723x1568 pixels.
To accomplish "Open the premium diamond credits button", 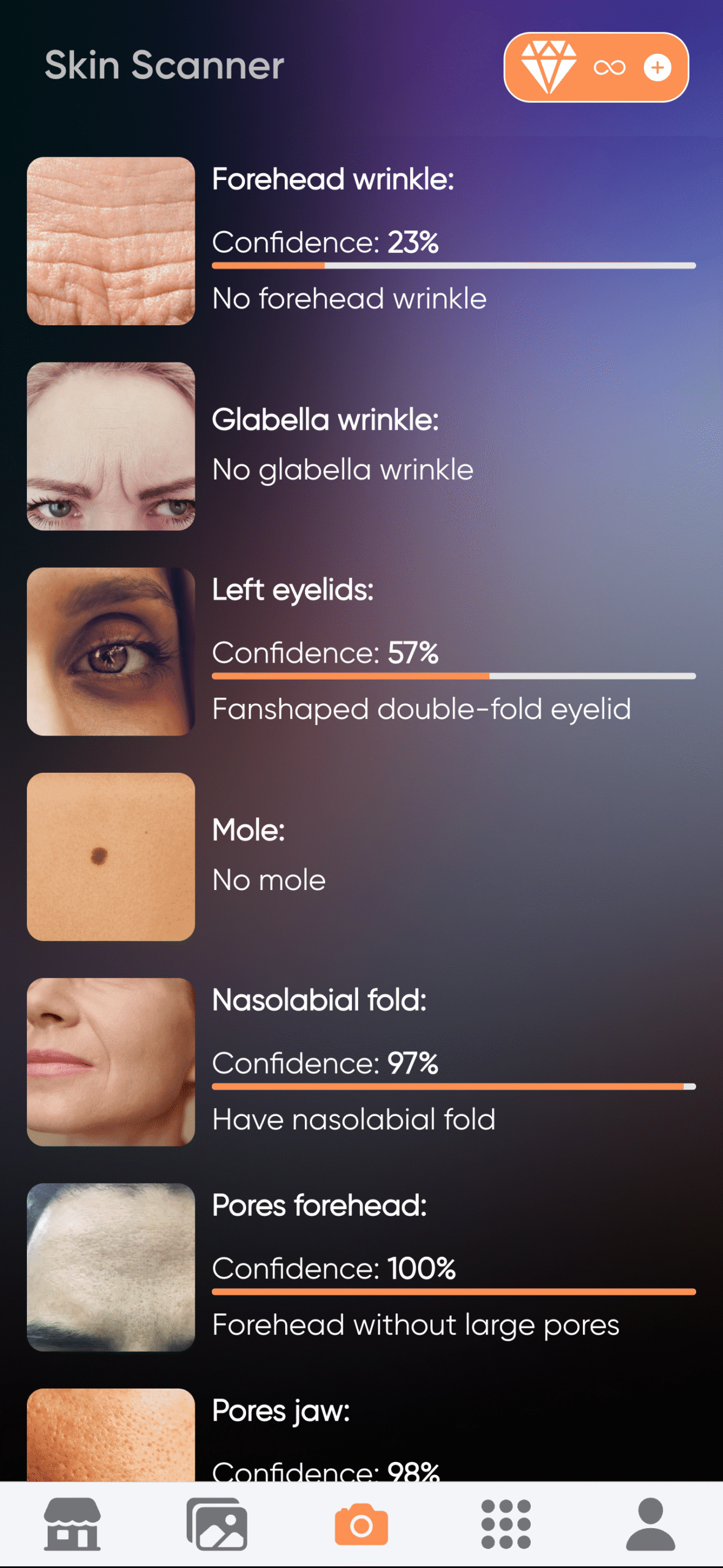I will [x=596, y=67].
